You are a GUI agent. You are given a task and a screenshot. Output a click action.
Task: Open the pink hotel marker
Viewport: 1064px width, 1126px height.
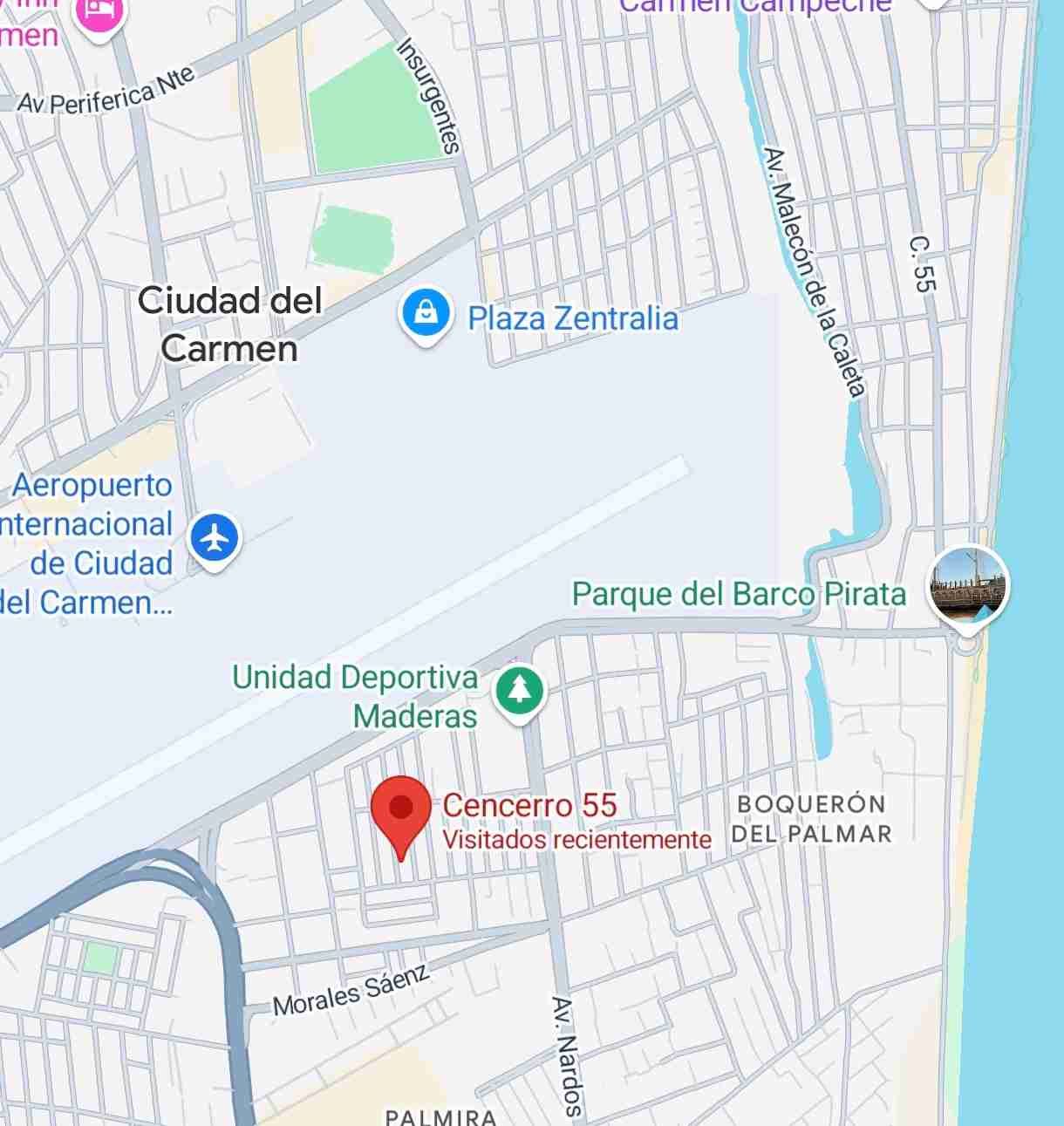coord(100,12)
